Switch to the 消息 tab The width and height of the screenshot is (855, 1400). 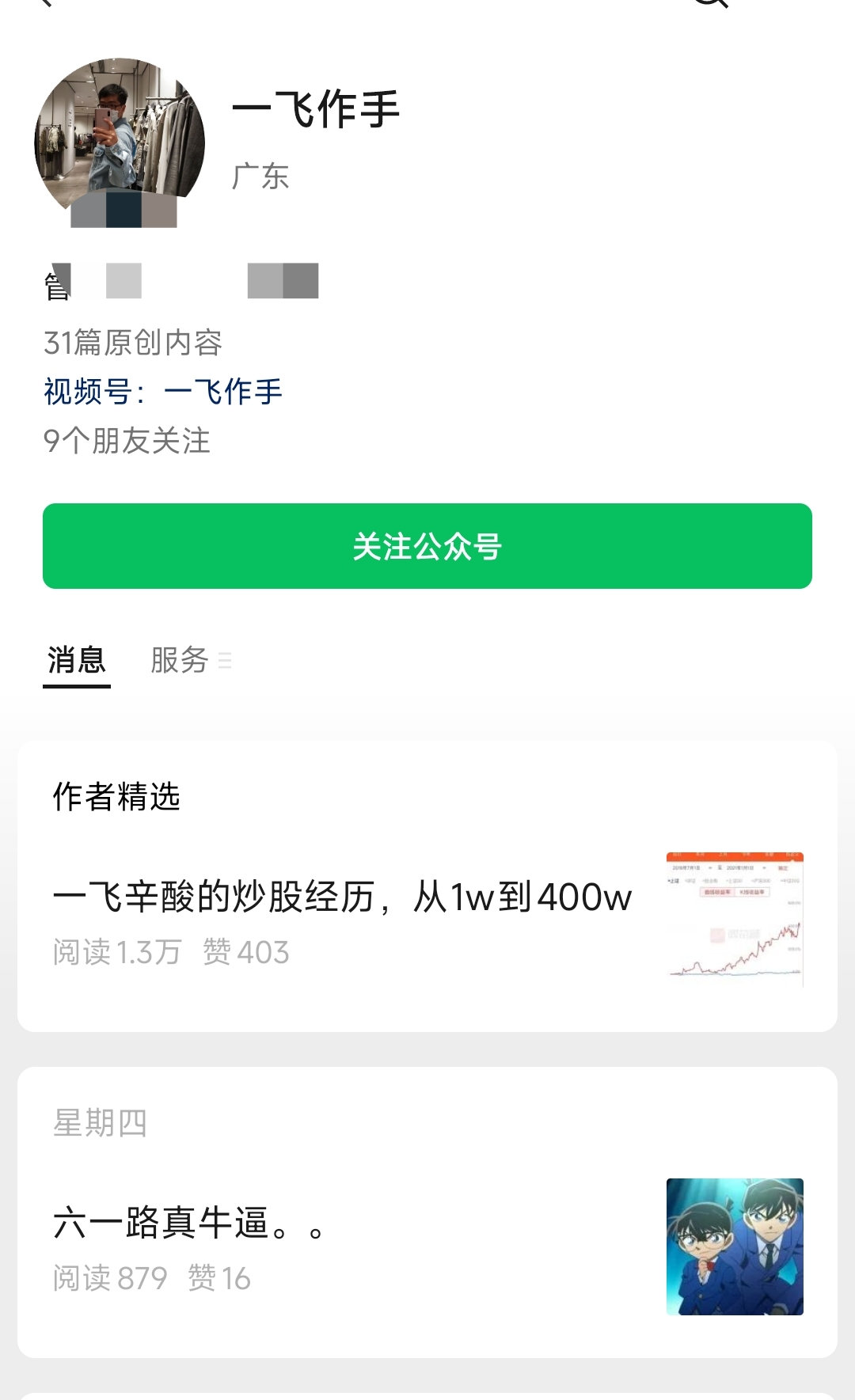tap(77, 660)
